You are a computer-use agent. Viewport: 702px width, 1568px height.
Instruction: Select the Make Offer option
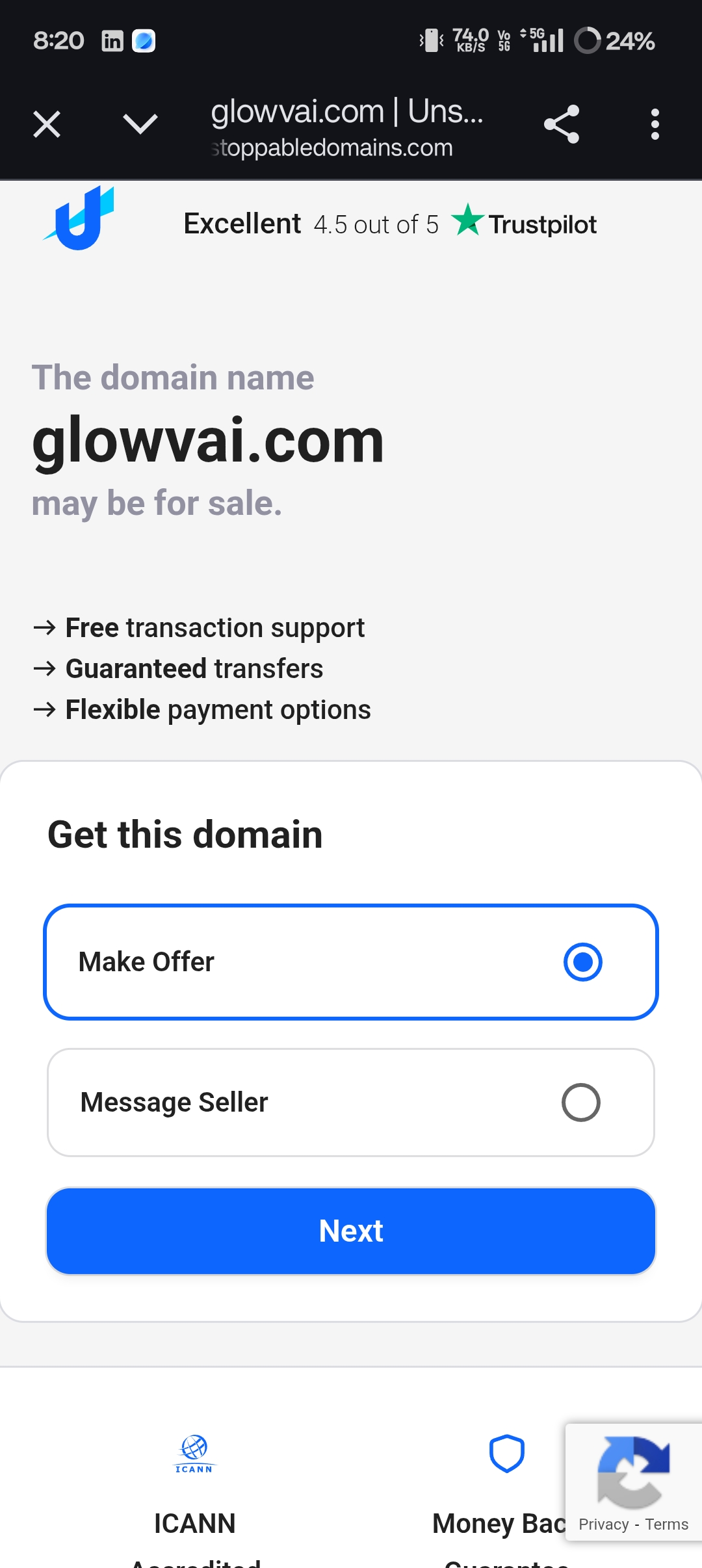351,962
